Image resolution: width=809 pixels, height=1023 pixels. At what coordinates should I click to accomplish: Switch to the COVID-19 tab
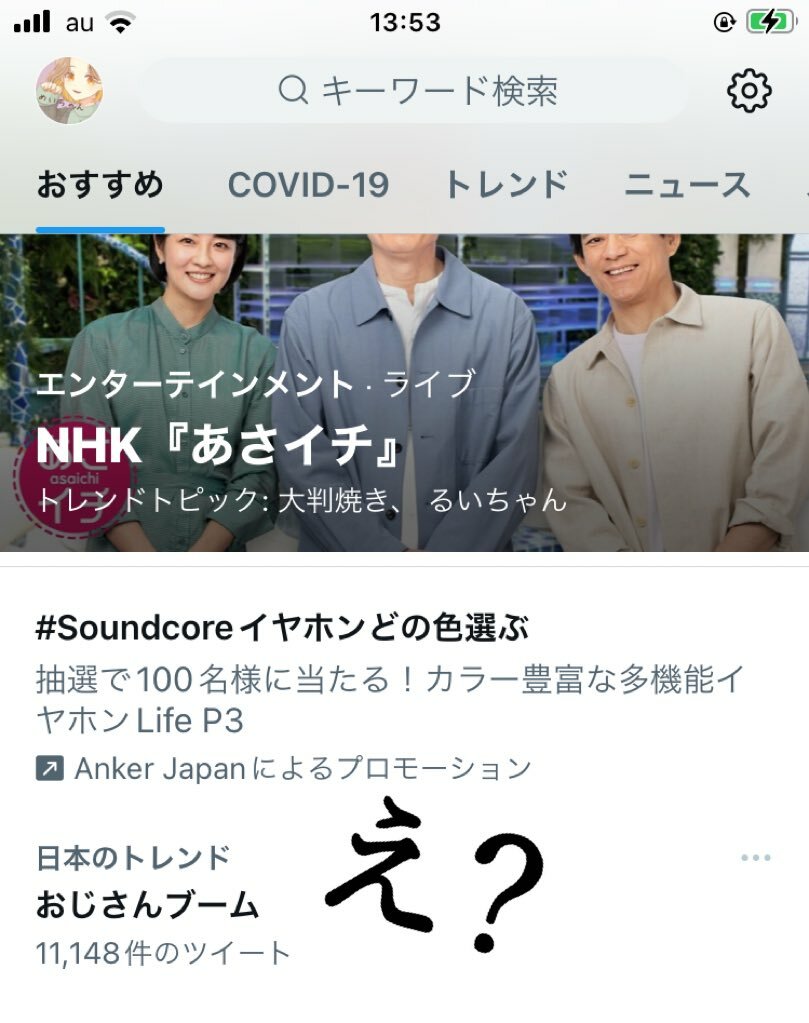[x=308, y=185]
